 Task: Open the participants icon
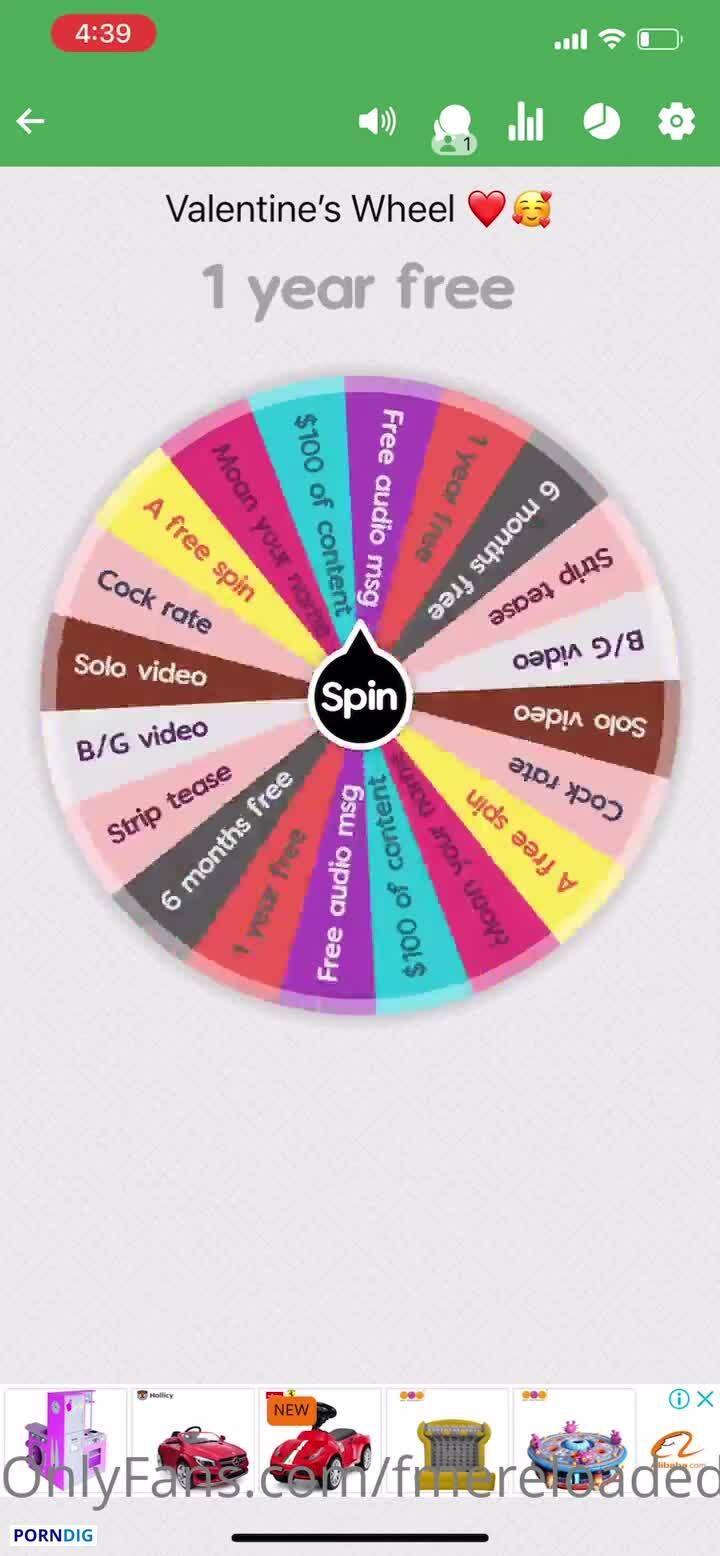coord(453,126)
